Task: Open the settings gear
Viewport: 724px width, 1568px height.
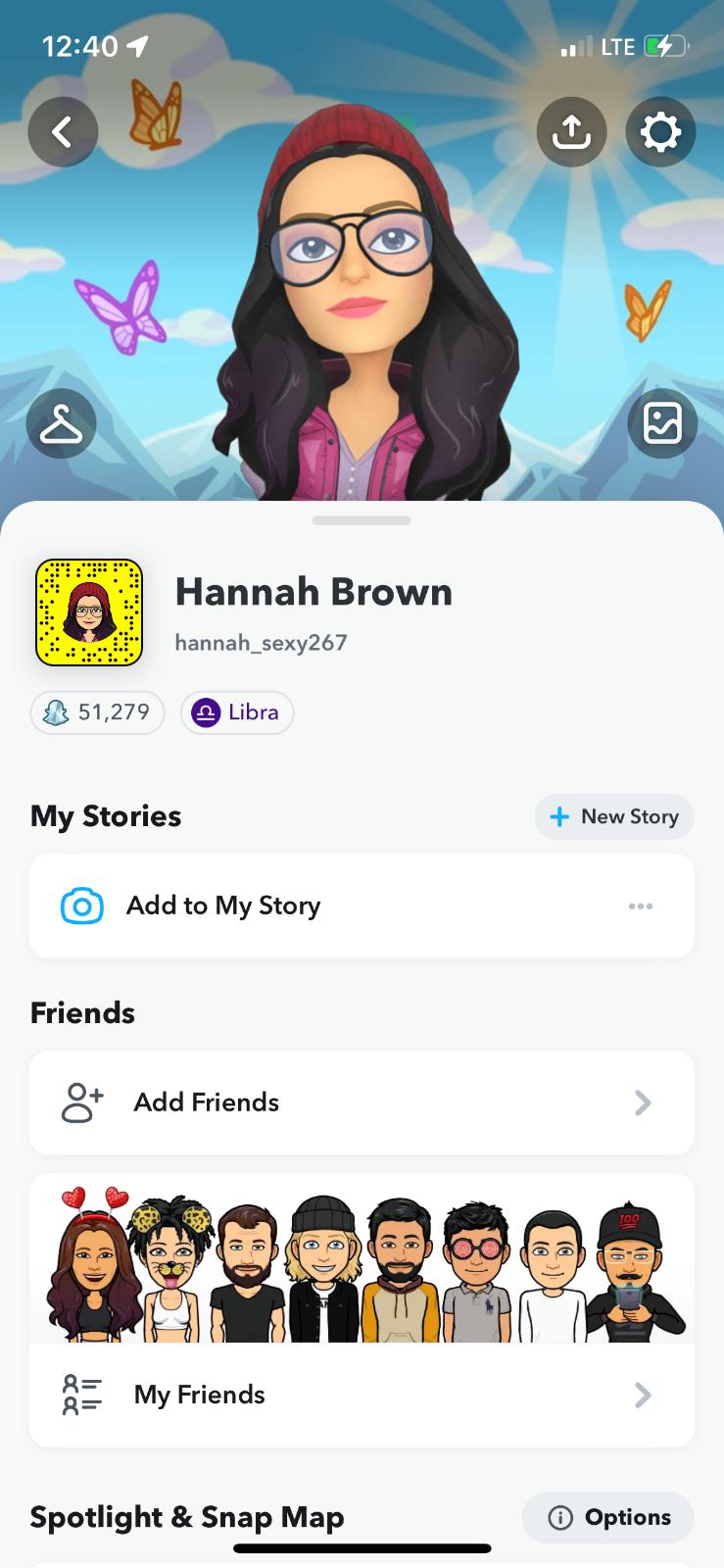Action: pos(660,131)
